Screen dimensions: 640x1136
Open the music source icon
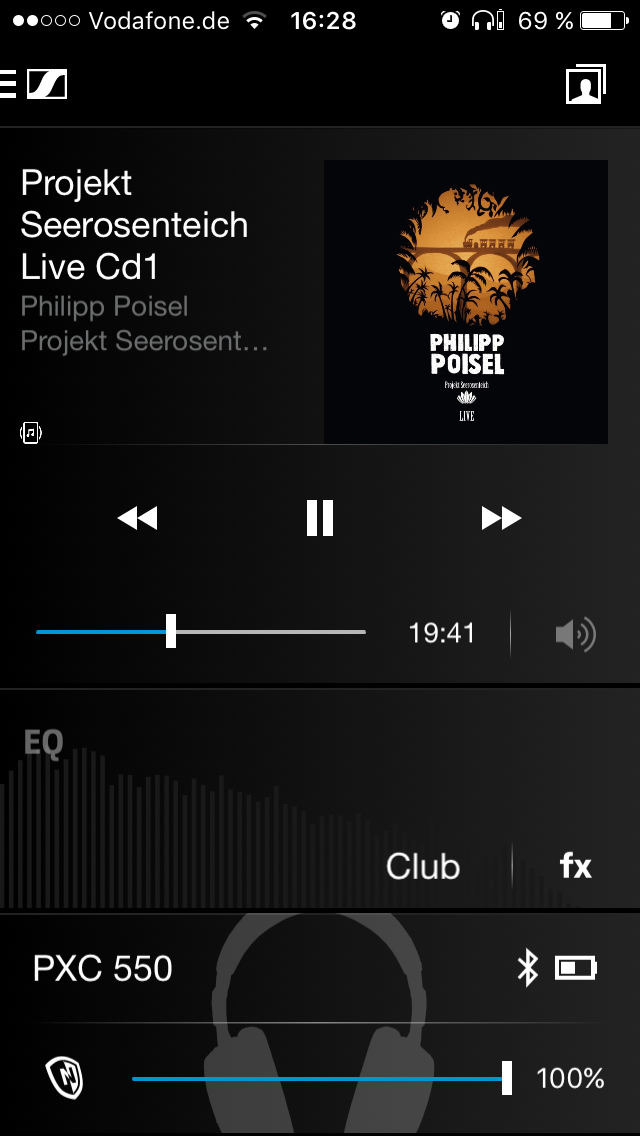click(31, 432)
